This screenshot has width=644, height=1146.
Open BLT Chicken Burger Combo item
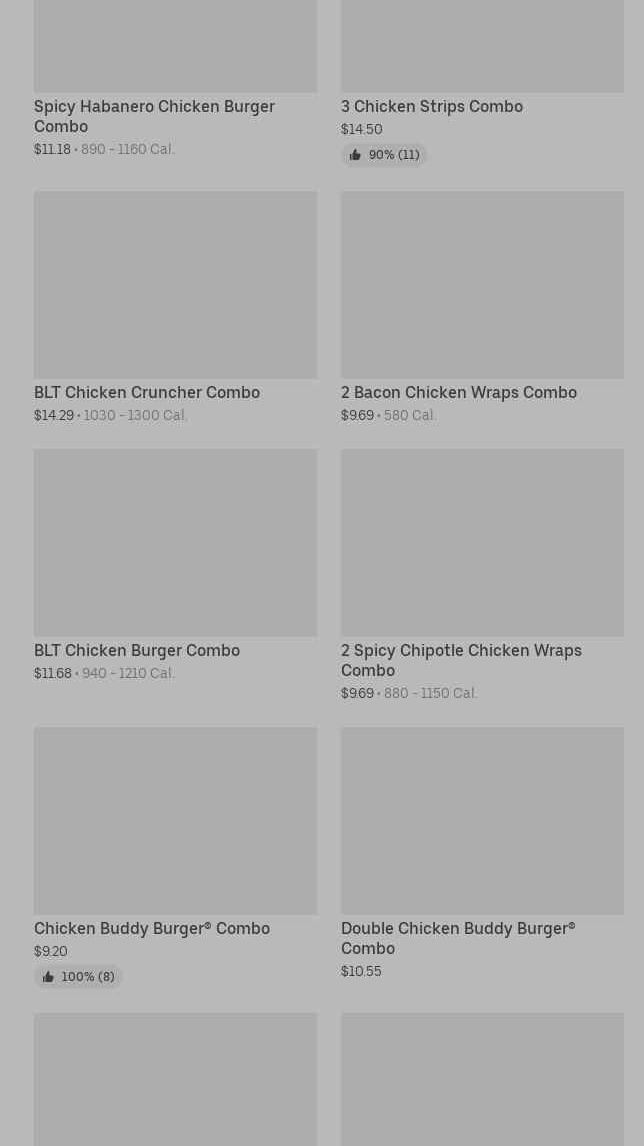[x=137, y=650]
